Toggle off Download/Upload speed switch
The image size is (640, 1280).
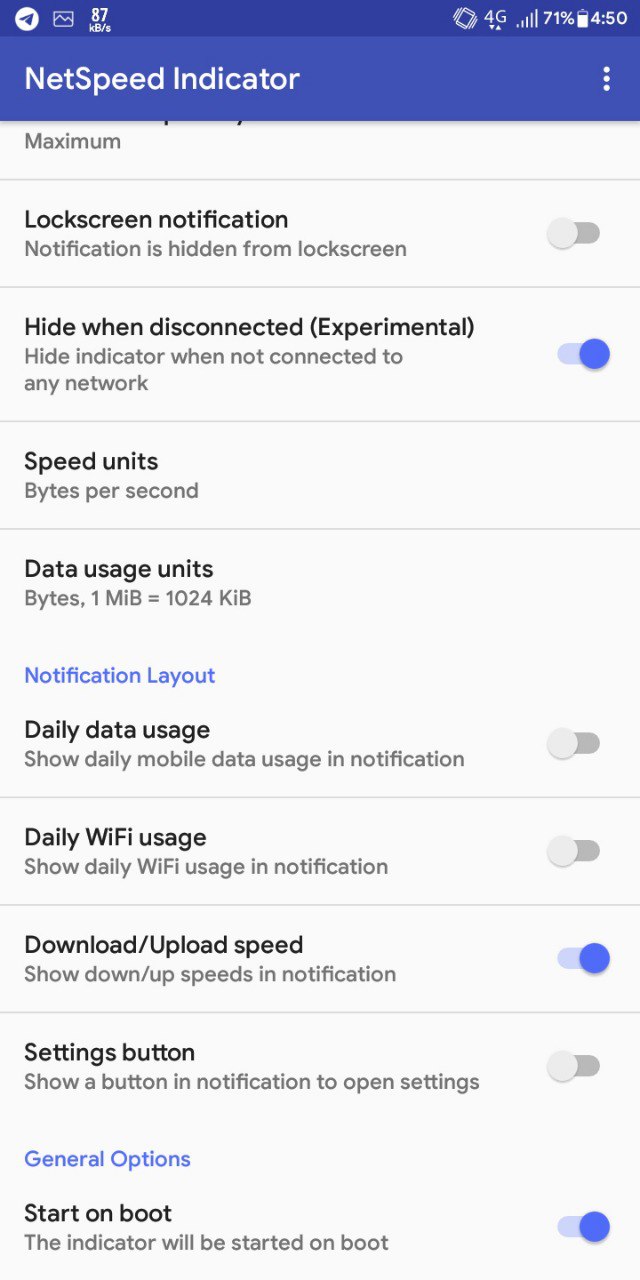(583, 958)
